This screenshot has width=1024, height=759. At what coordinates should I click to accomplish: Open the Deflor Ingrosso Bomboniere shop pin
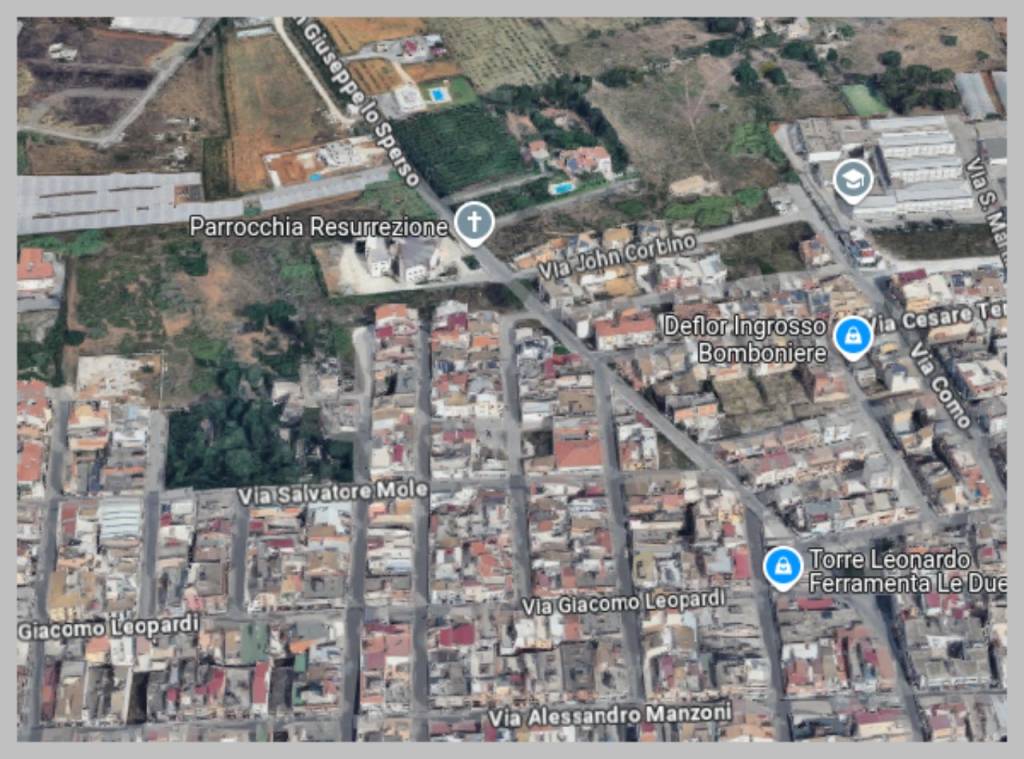(x=852, y=336)
